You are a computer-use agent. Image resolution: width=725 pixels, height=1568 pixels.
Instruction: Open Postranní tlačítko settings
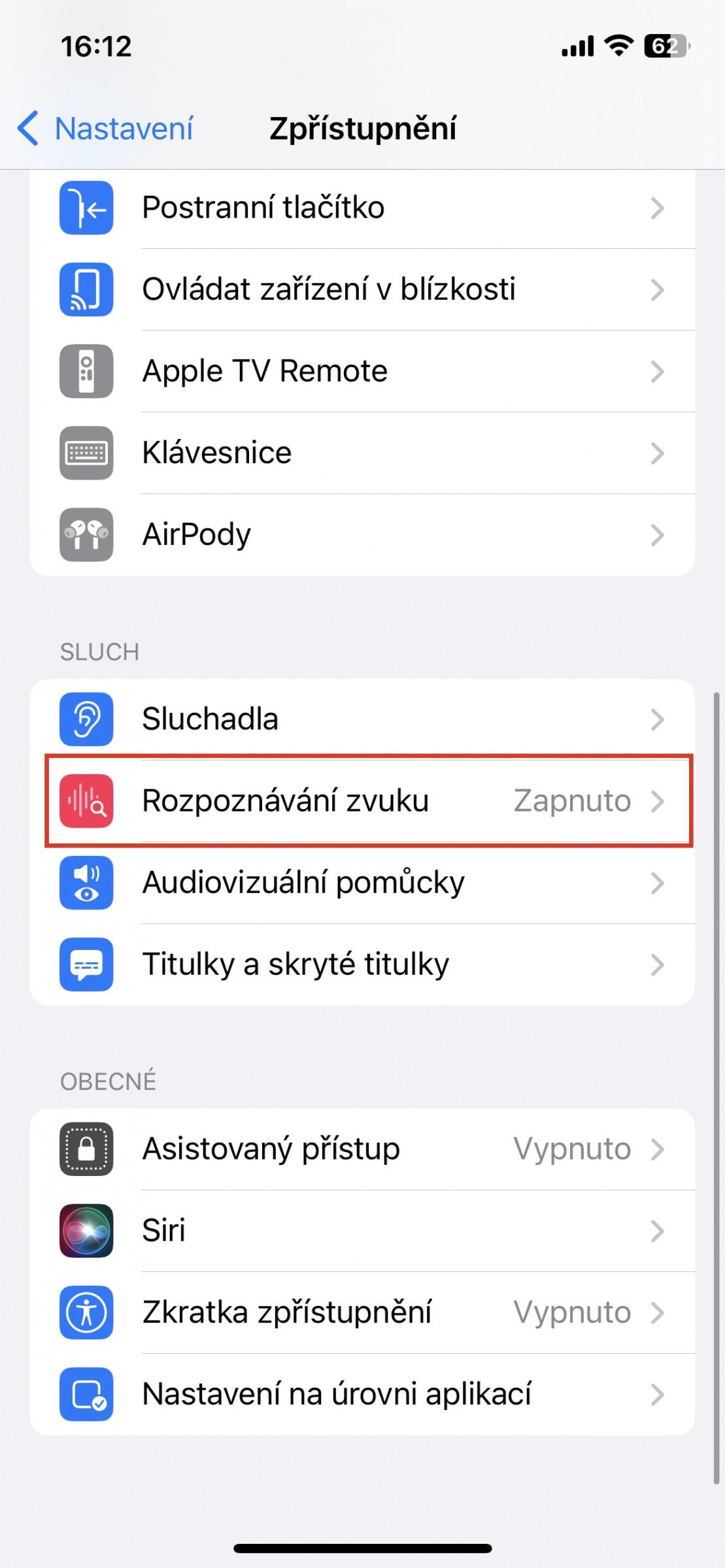(362, 208)
